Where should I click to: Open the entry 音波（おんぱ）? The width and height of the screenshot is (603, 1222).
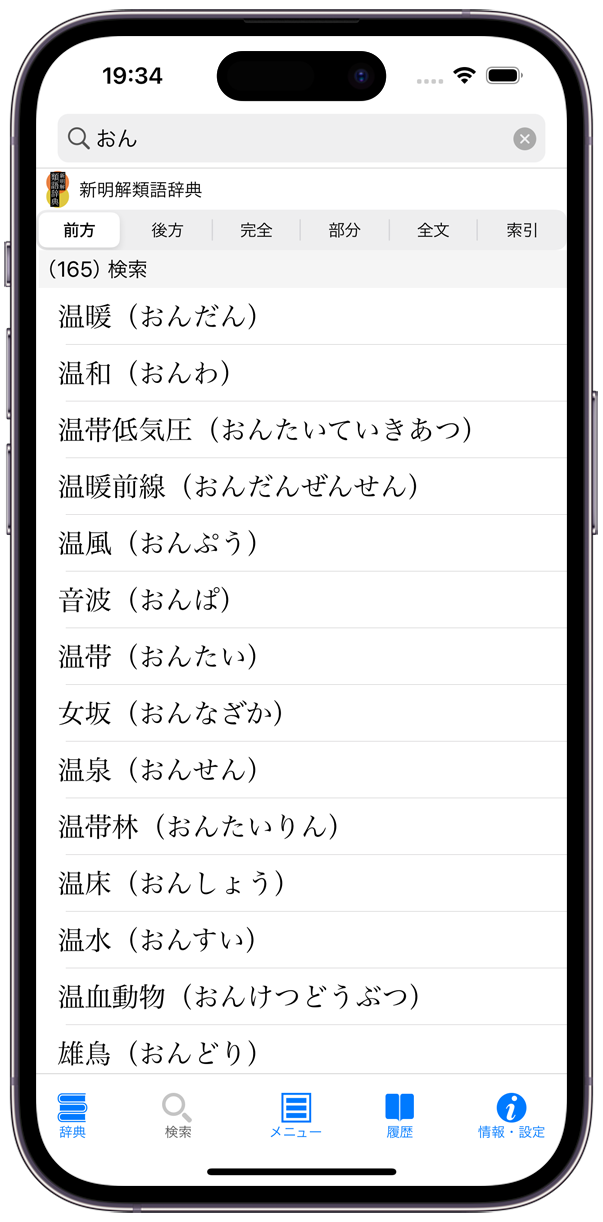pyautogui.click(x=301, y=599)
